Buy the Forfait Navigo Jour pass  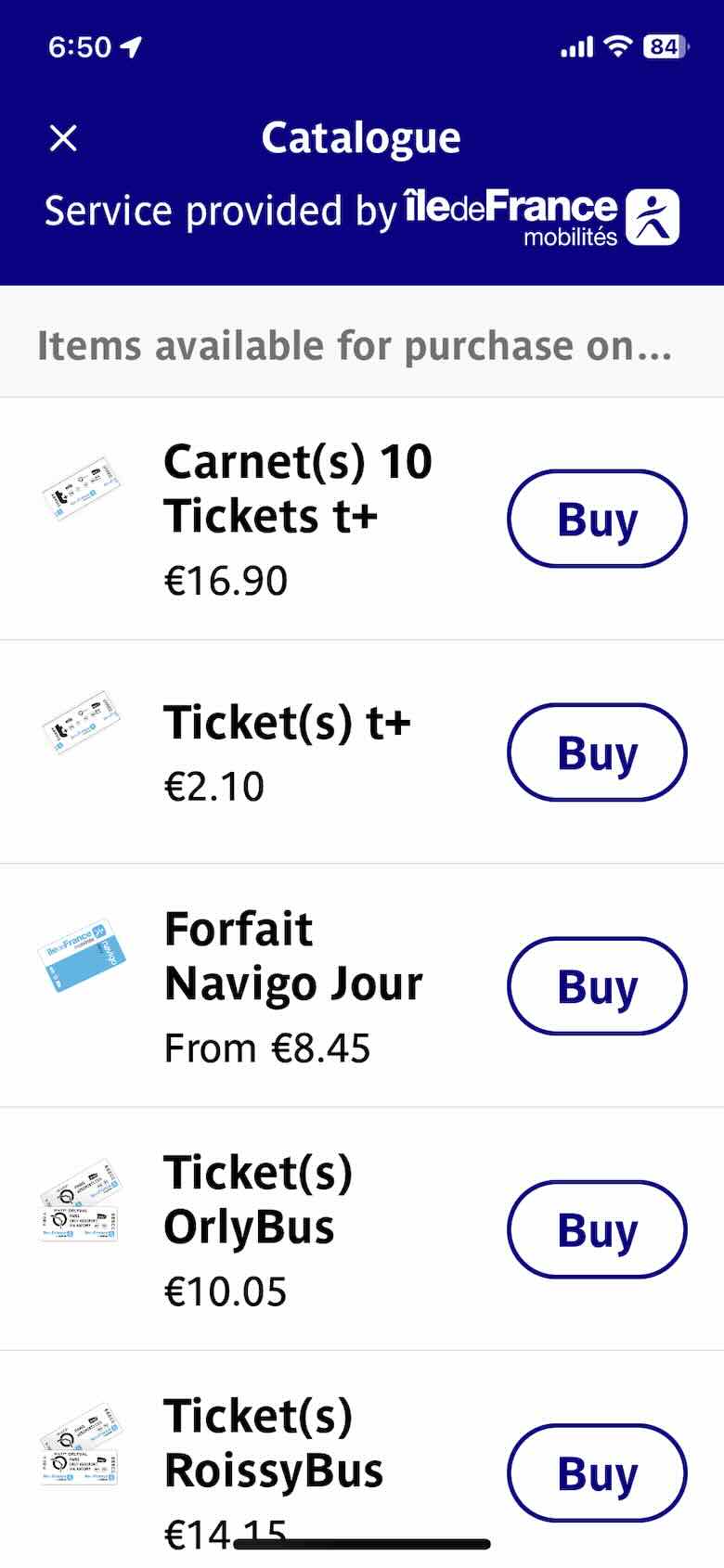597,986
